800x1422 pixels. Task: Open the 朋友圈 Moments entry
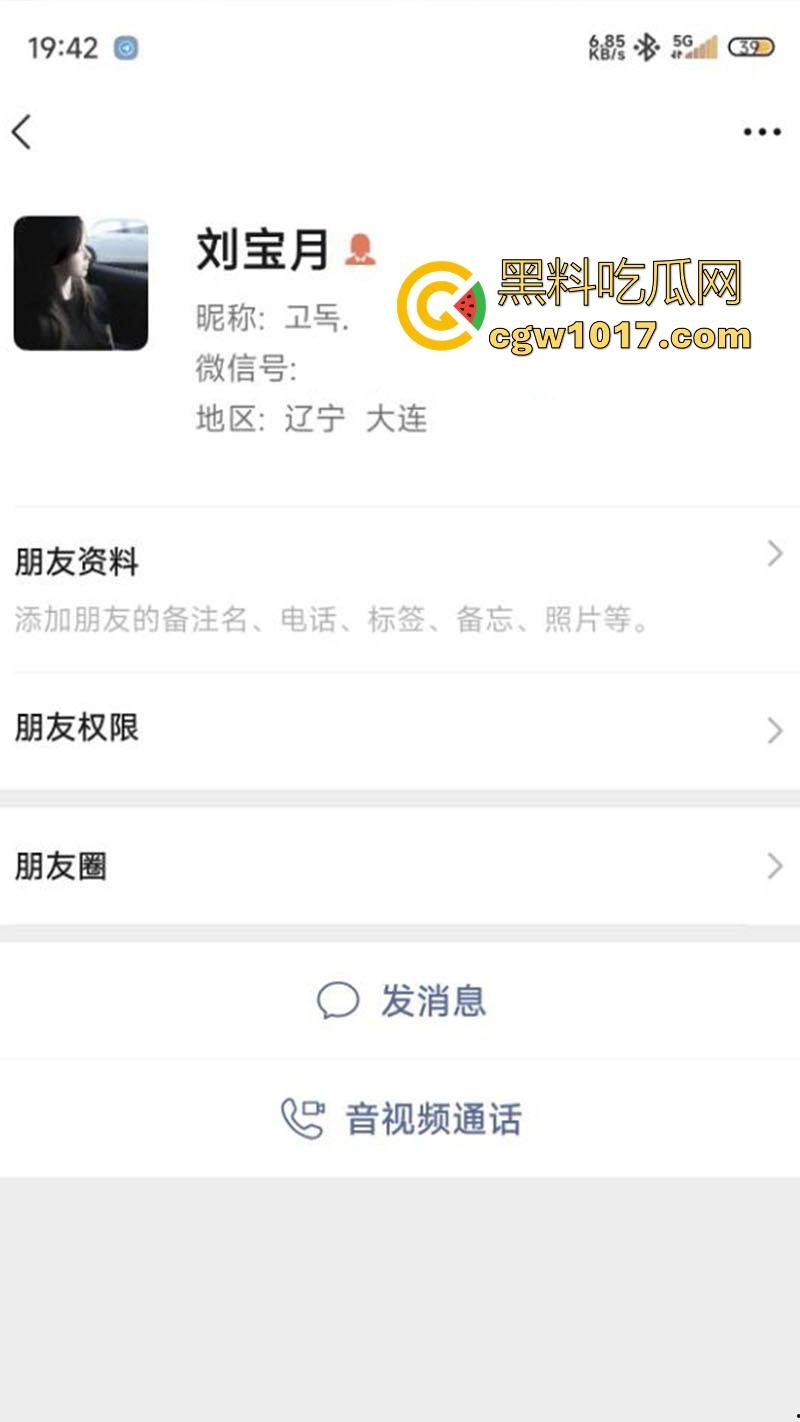(60, 866)
